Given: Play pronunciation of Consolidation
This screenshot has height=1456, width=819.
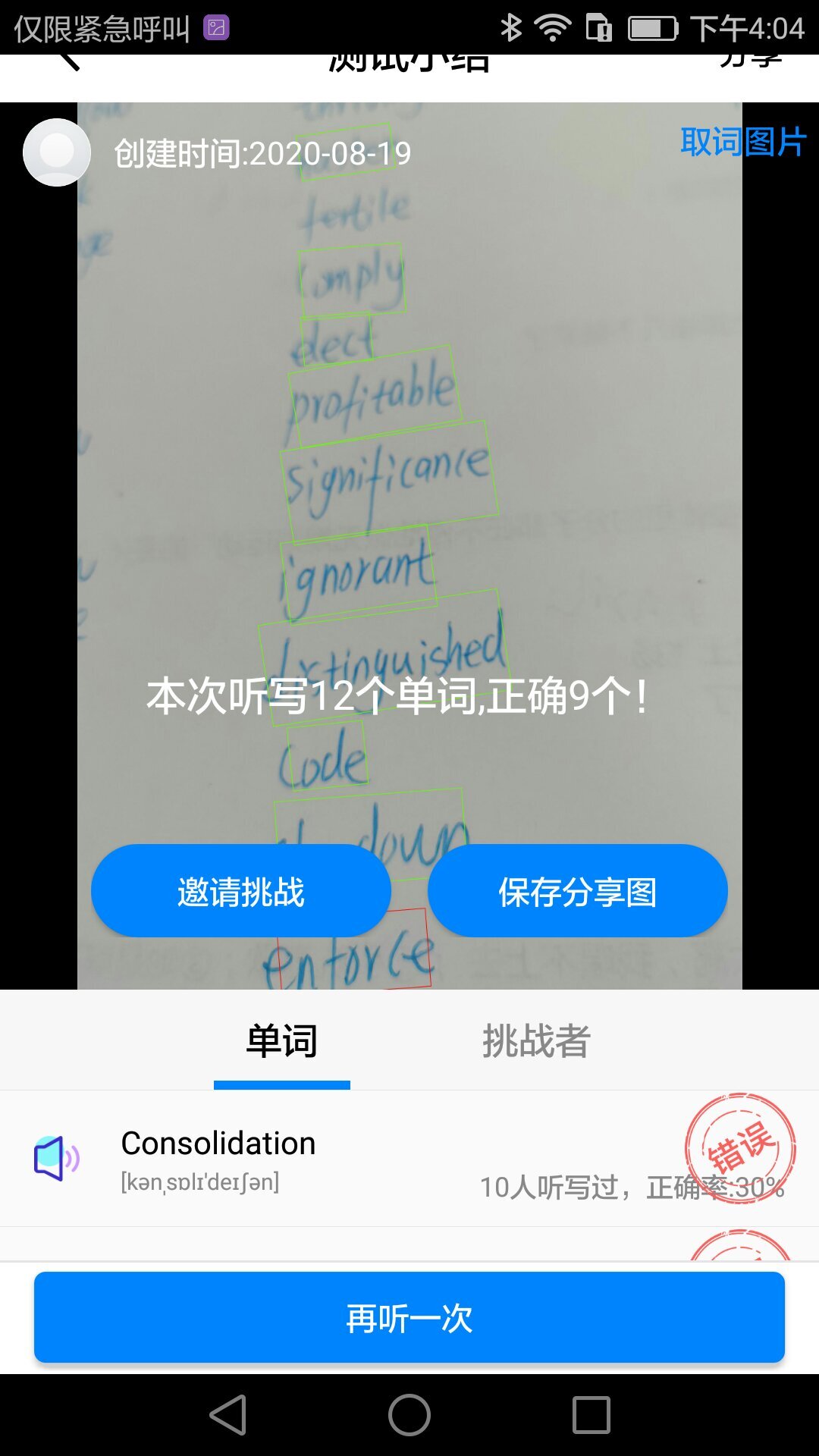Looking at the screenshot, I should [x=56, y=1158].
